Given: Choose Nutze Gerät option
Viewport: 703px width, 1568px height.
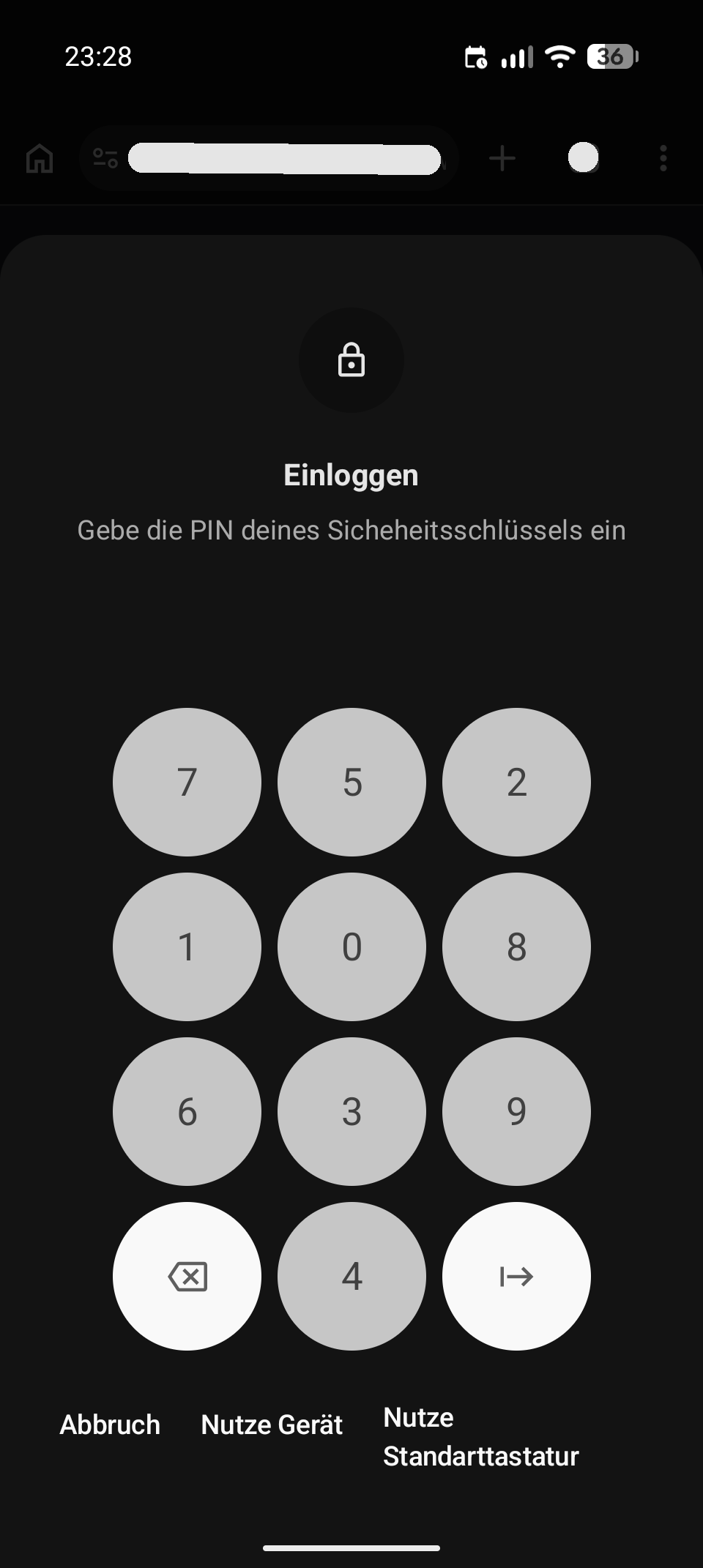Looking at the screenshot, I should (272, 1425).
